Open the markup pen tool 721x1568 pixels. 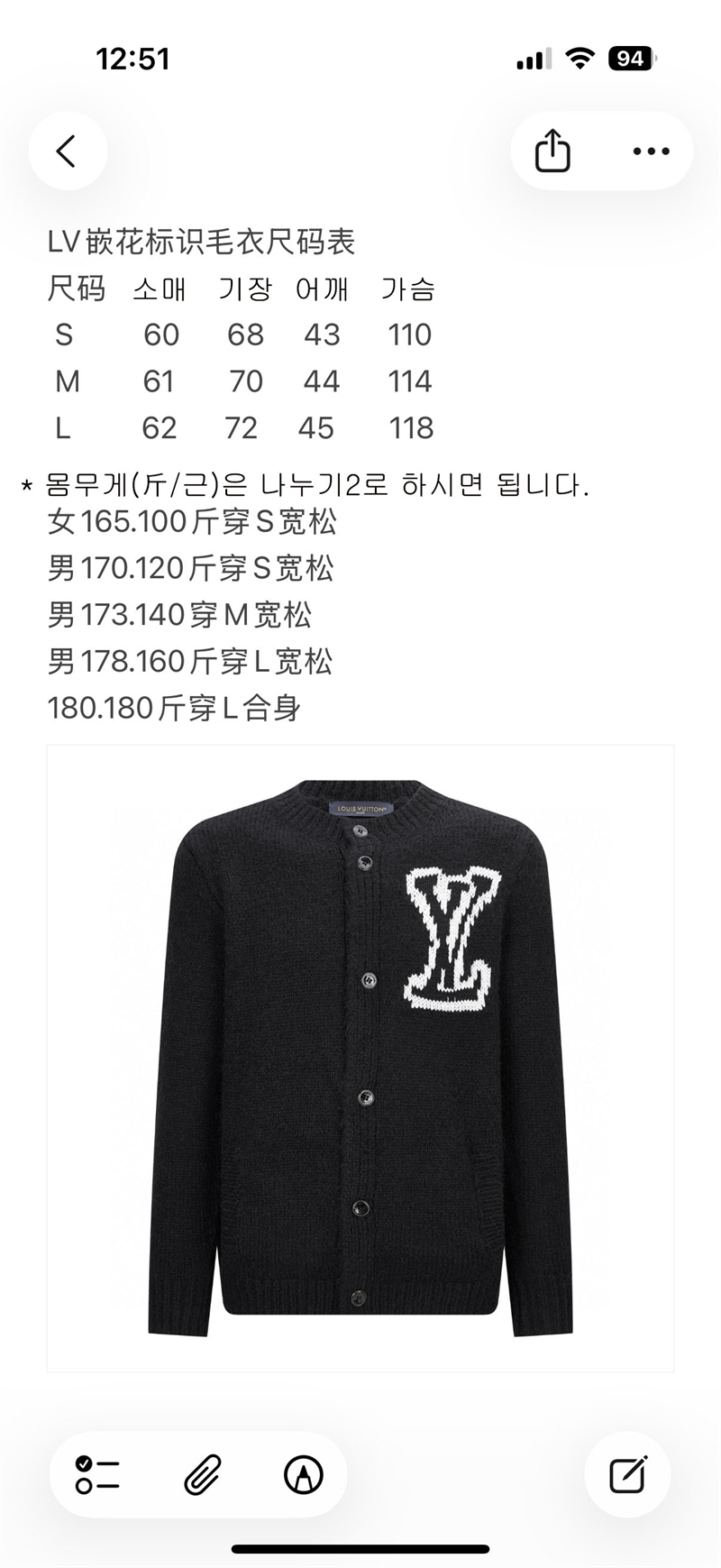pyautogui.click(x=304, y=1474)
